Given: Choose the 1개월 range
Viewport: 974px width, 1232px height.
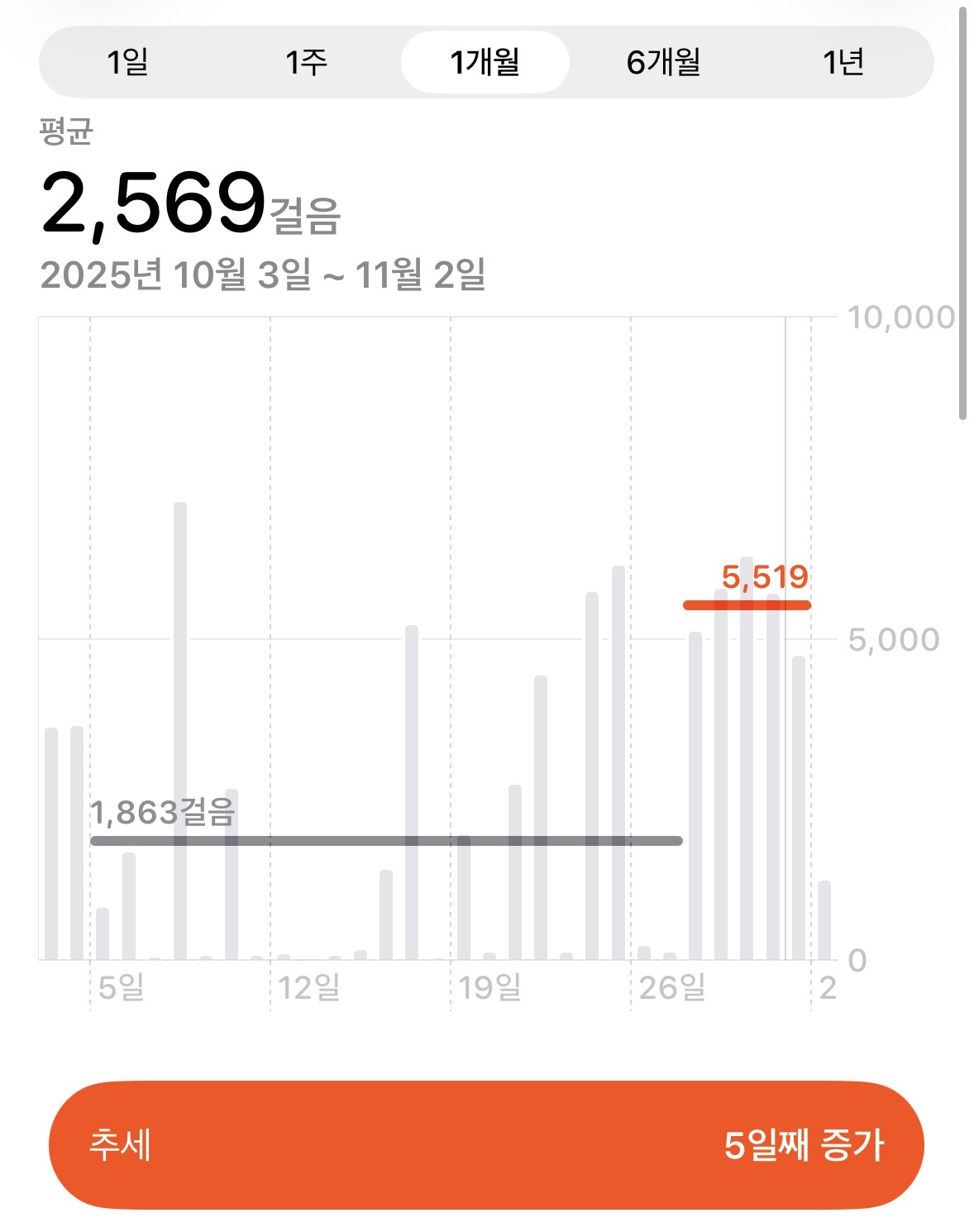Looking at the screenshot, I should click(x=485, y=62).
